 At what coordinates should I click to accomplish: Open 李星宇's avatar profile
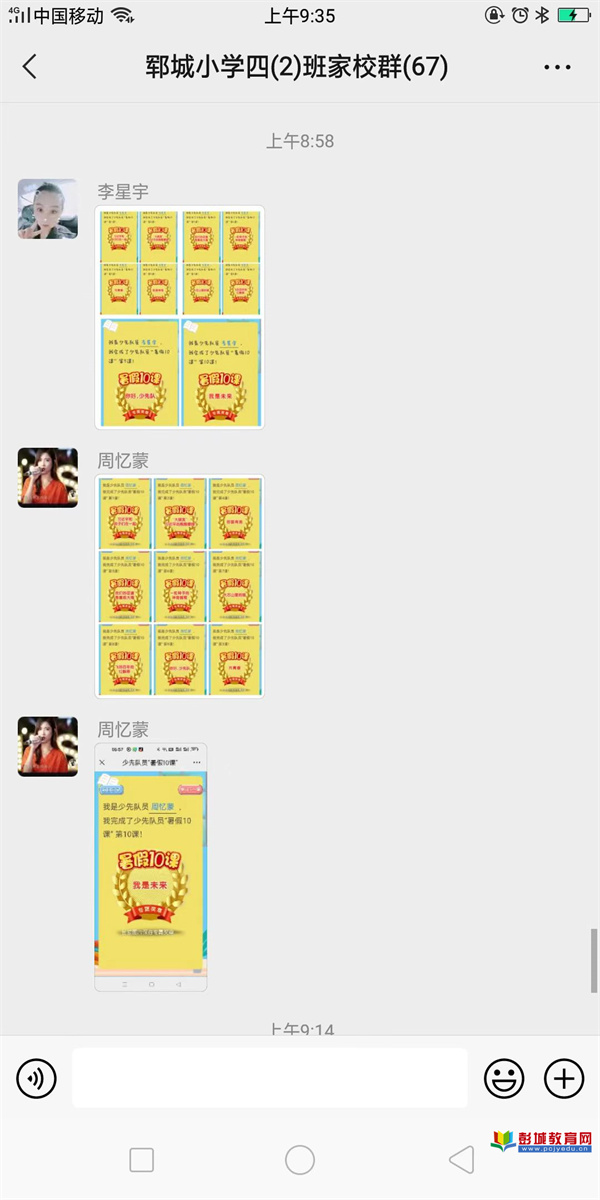pos(47,209)
